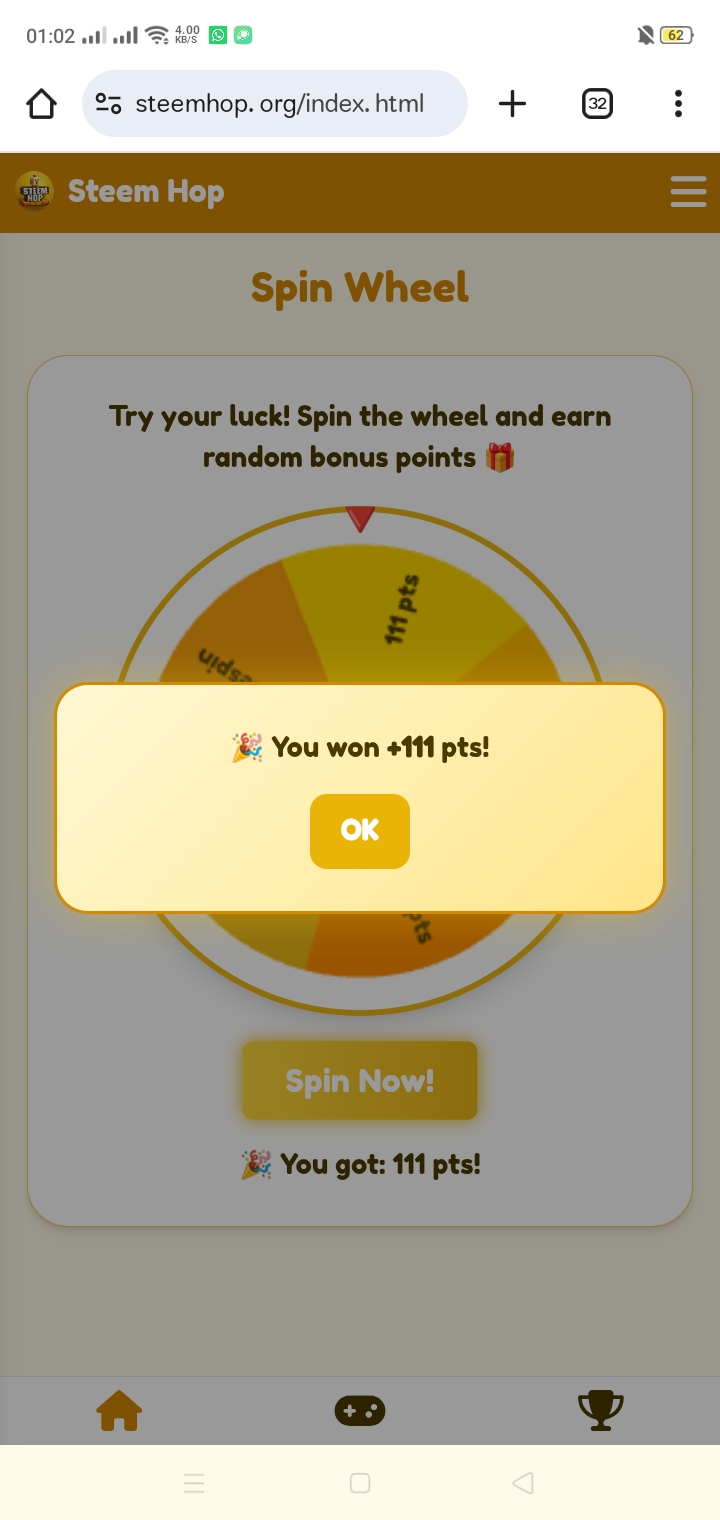Viewport: 720px width, 1520px height.
Task: Open the browser overflow menu
Action: click(678, 103)
